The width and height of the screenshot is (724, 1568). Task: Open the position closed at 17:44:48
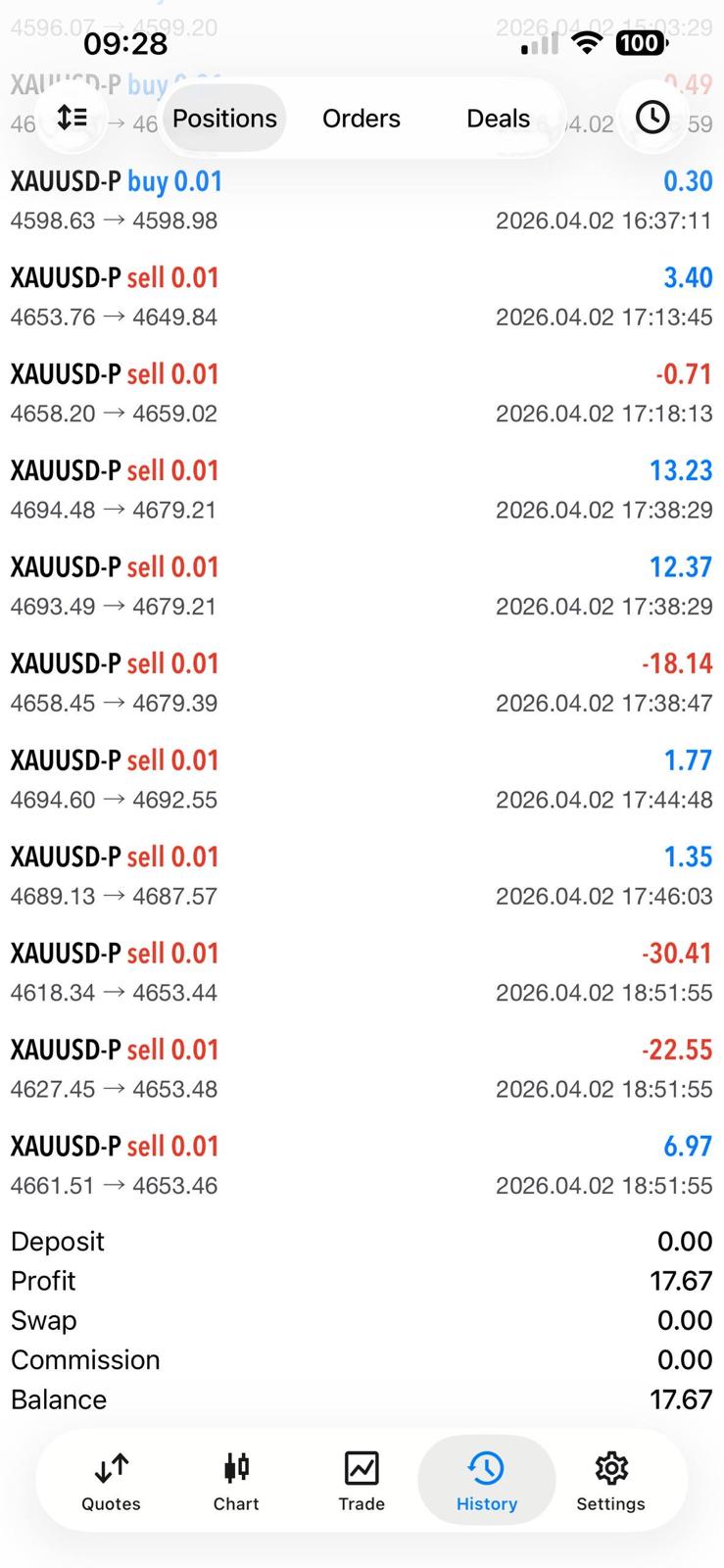(x=362, y=779)
